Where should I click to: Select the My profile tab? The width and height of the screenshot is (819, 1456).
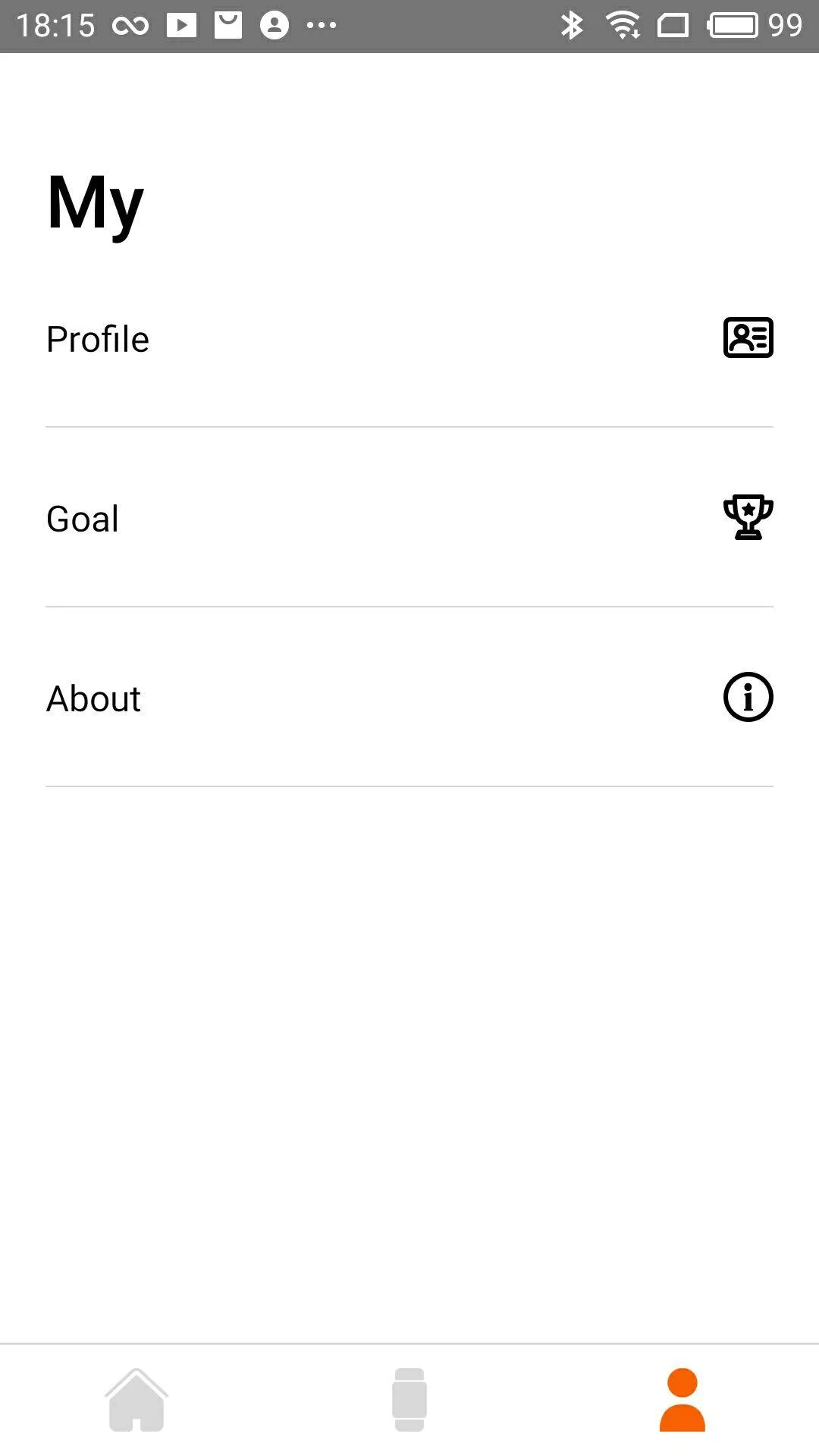(682, 1400)
